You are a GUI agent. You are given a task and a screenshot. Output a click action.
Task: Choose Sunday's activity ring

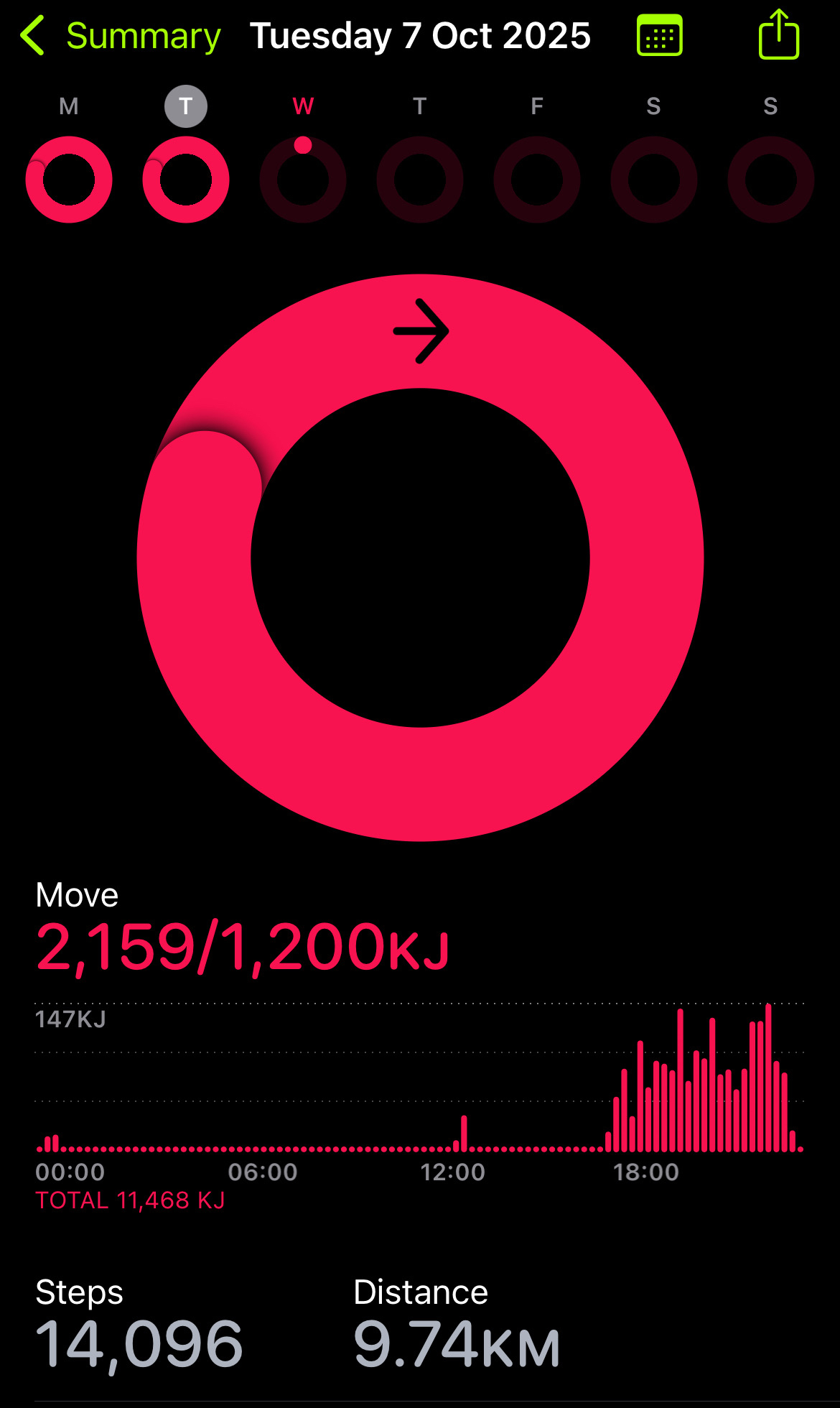pyautogui.click(x=771, y=179)
